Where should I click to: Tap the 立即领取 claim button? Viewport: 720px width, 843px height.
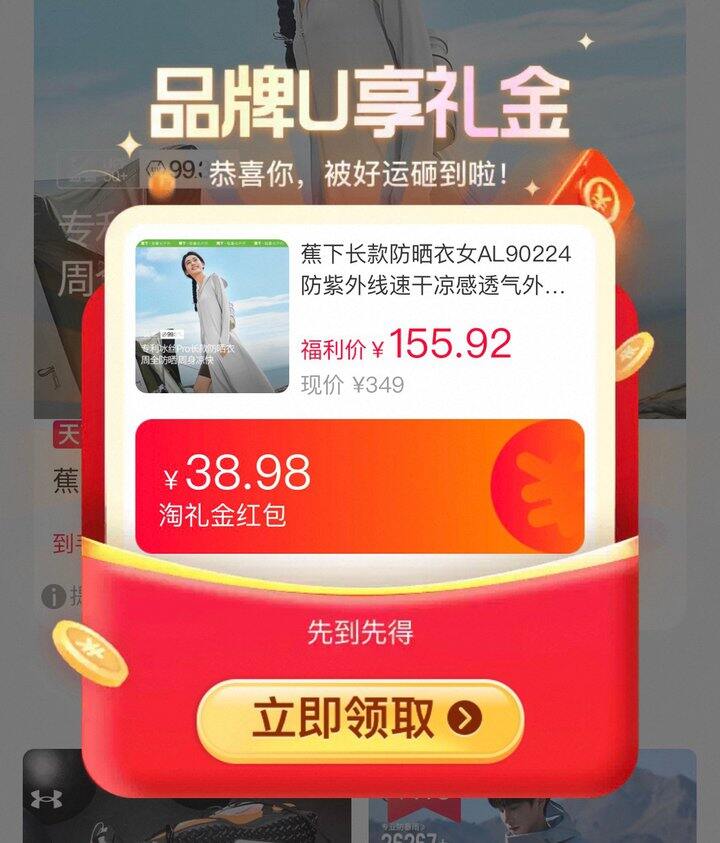coord(360,720)
